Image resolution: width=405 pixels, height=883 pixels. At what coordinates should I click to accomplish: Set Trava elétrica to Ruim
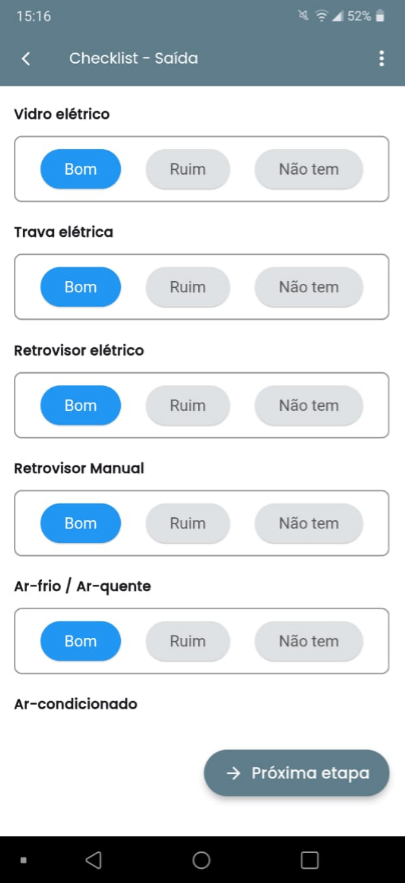click(x=188, y=287)
